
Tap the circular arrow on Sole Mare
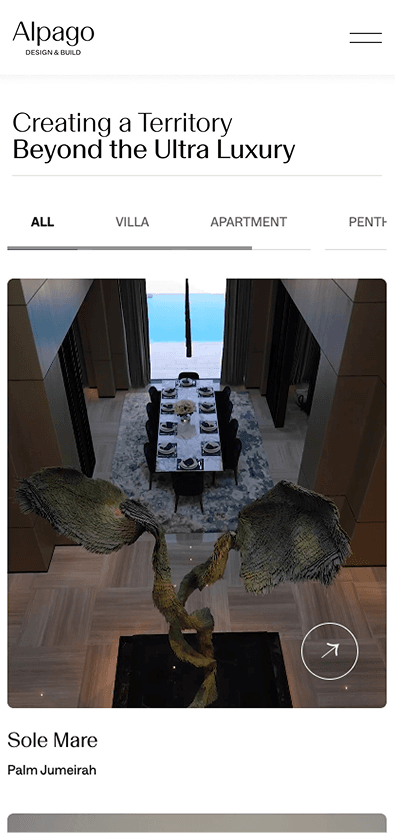pyautogui.click(x=330, y=651)
